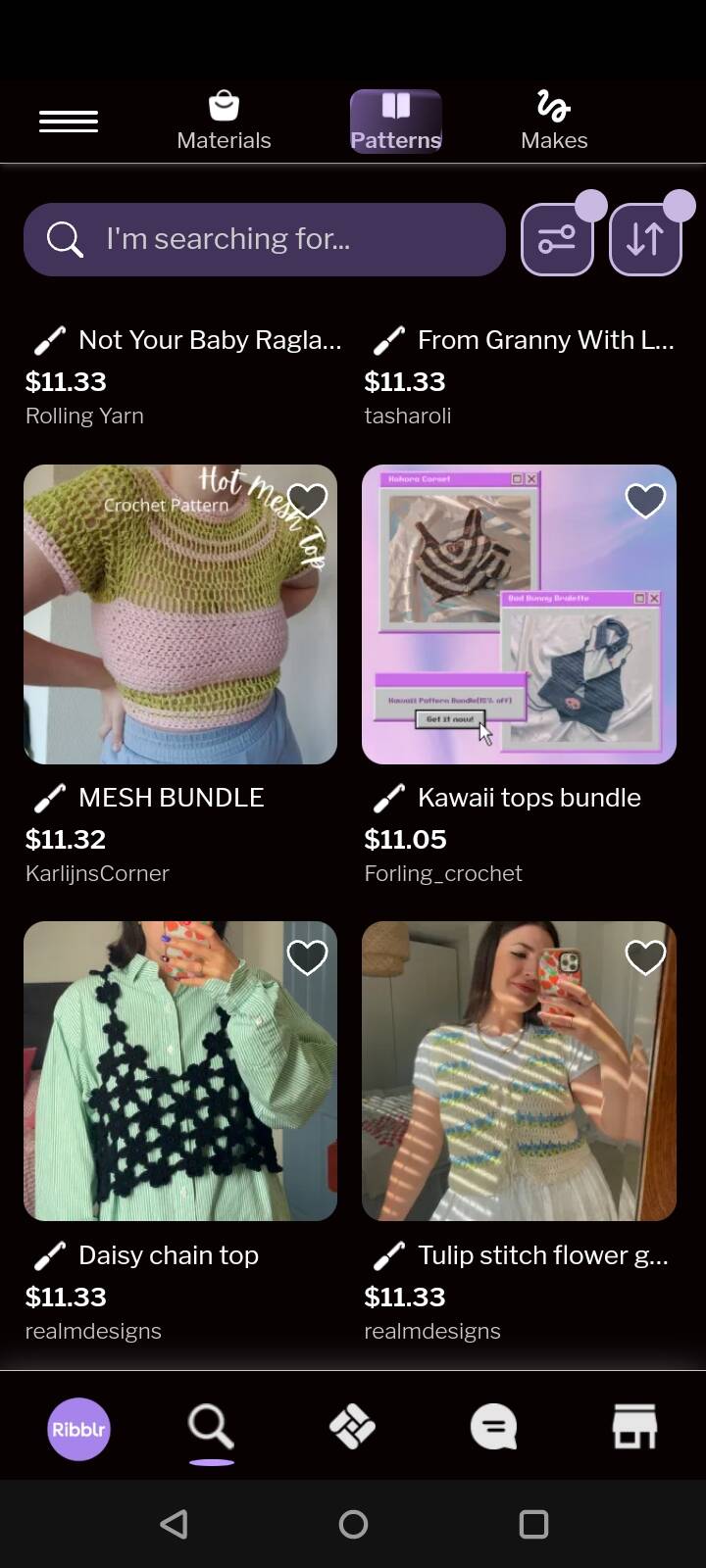706x1568 pixels.
Task: Go back with the system back button
Action: pos(174,1524)
